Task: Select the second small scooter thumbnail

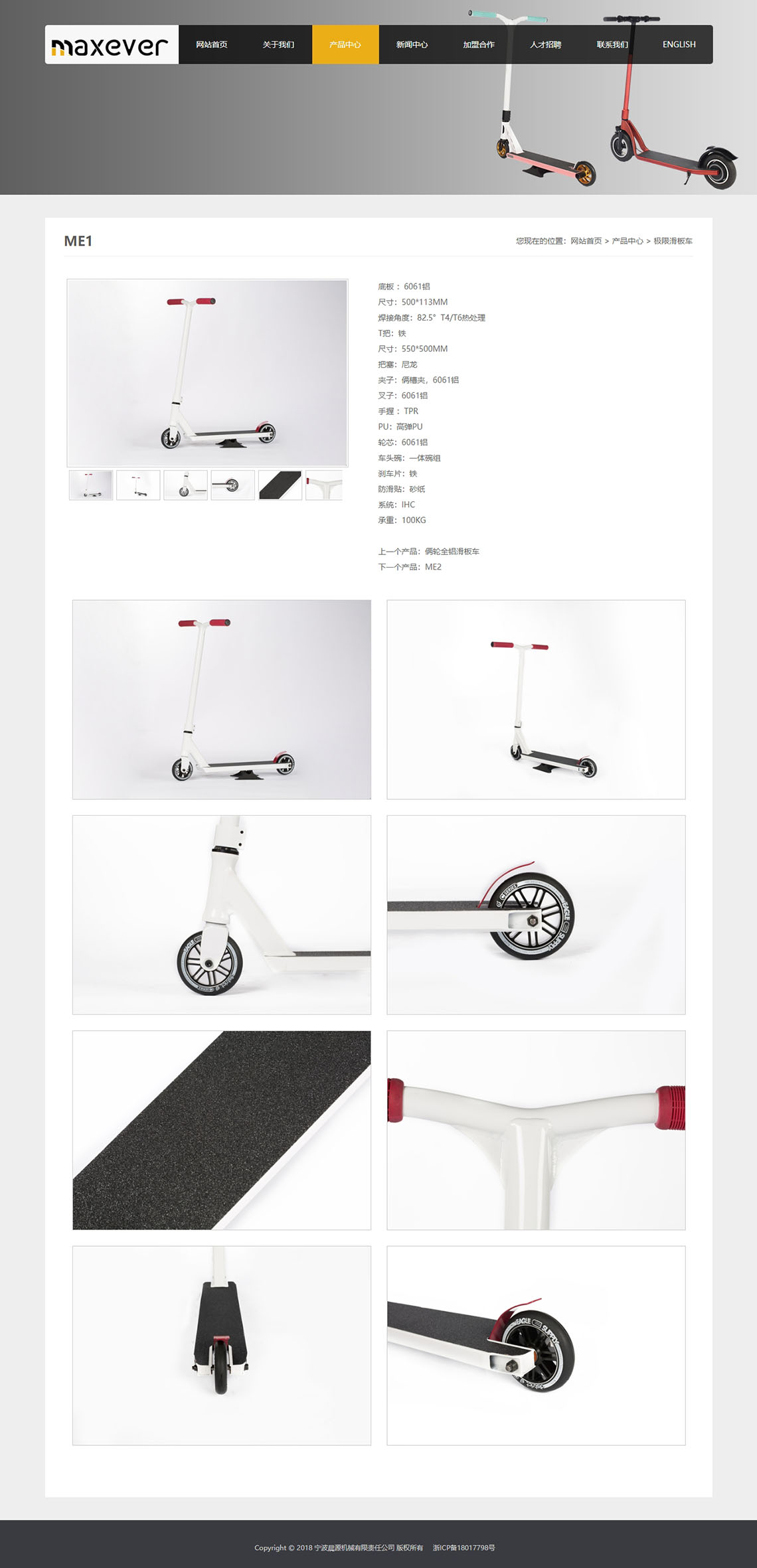Action: pyautogui.click(x=138, y=485)
